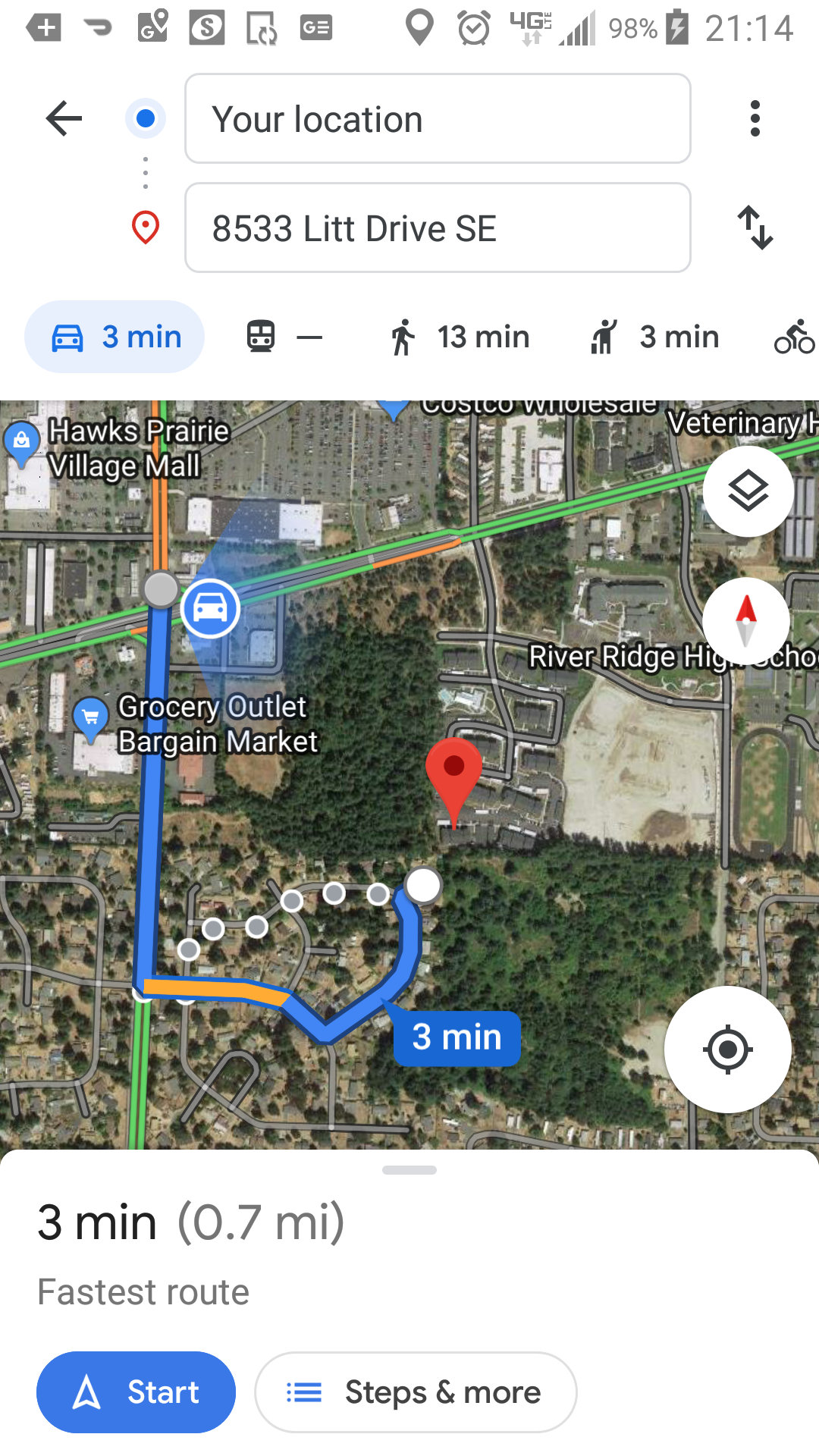Open the three-dot overflow menu
819x1456 pixels.
click(755, 119)
